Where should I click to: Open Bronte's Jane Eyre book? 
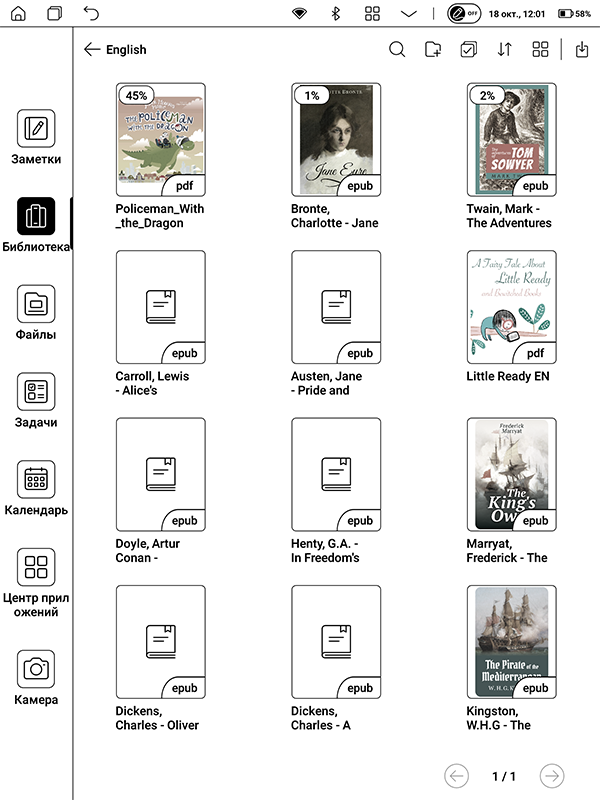pyautogui.click(x=335, y=140)
